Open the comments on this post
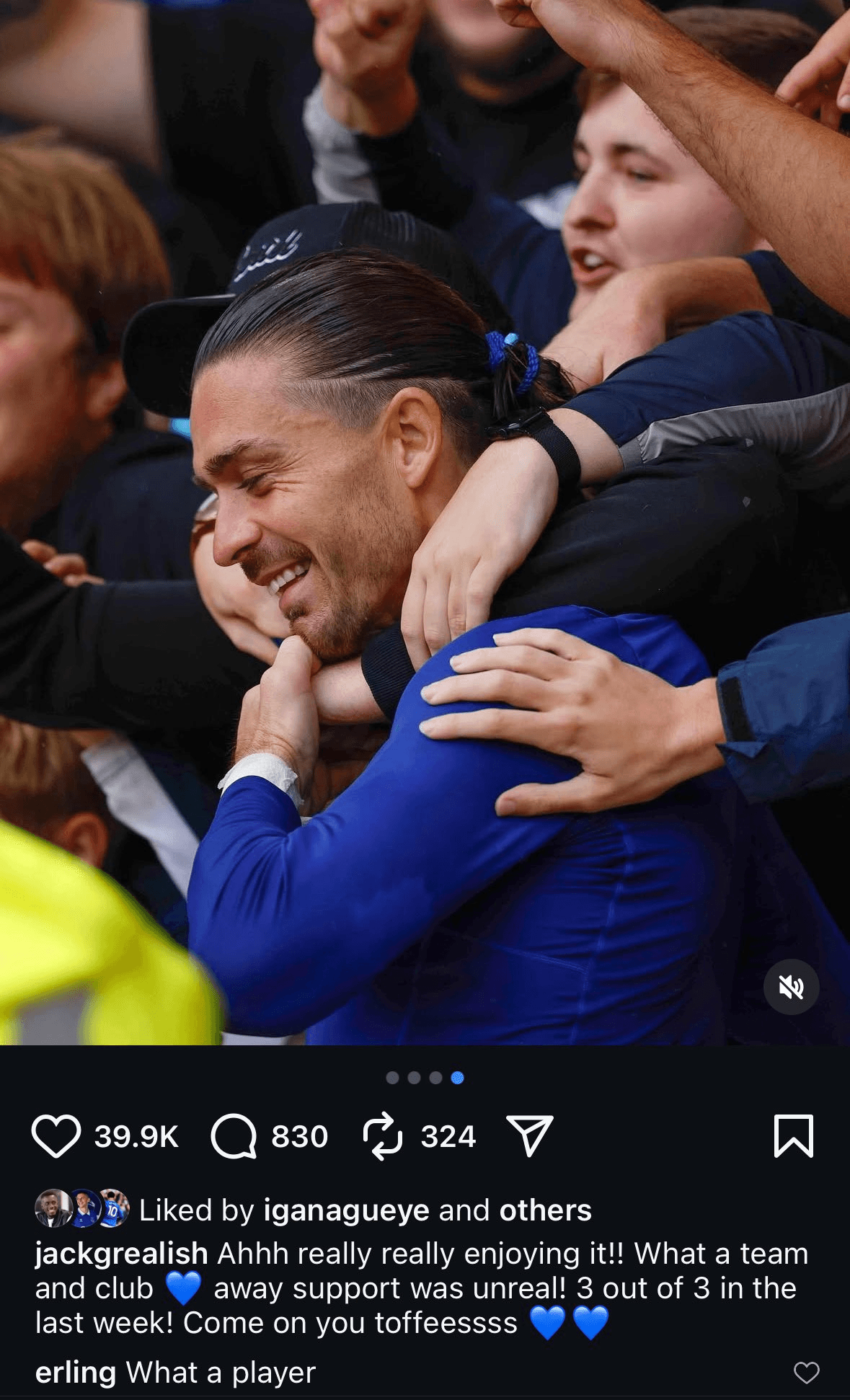Viewport: 850px width, 1400px height. [234, 1136]
